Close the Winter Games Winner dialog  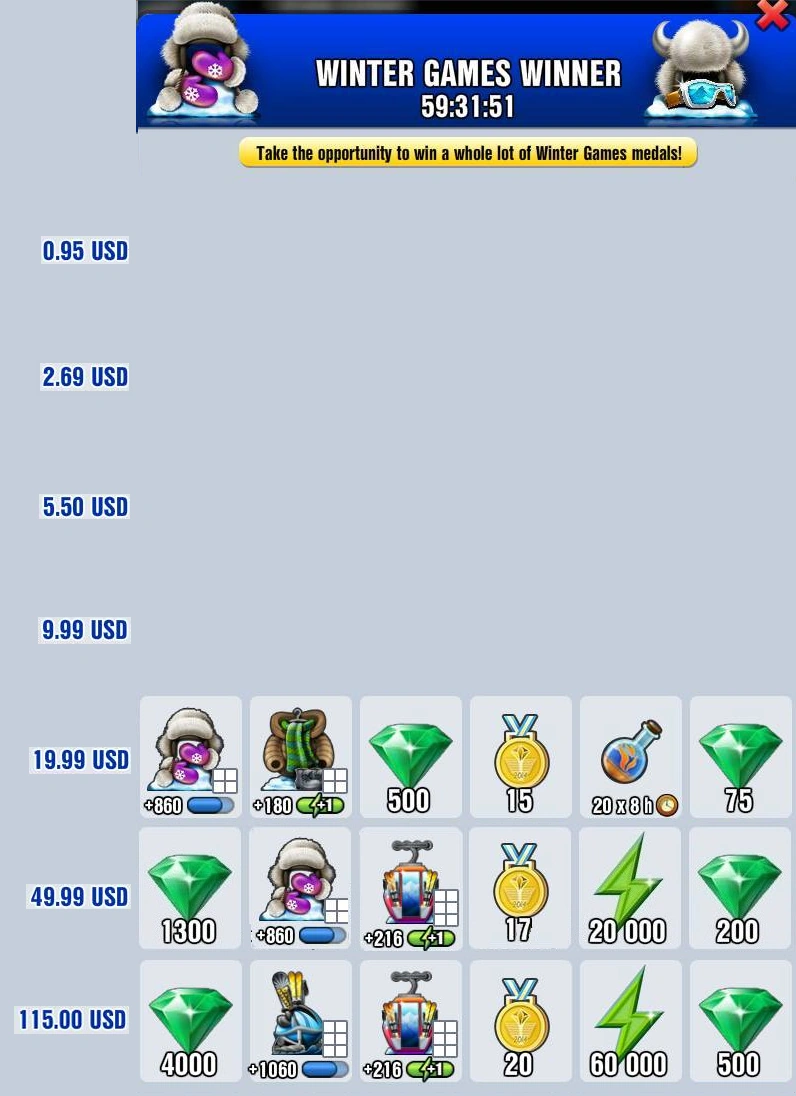[772, 14]
